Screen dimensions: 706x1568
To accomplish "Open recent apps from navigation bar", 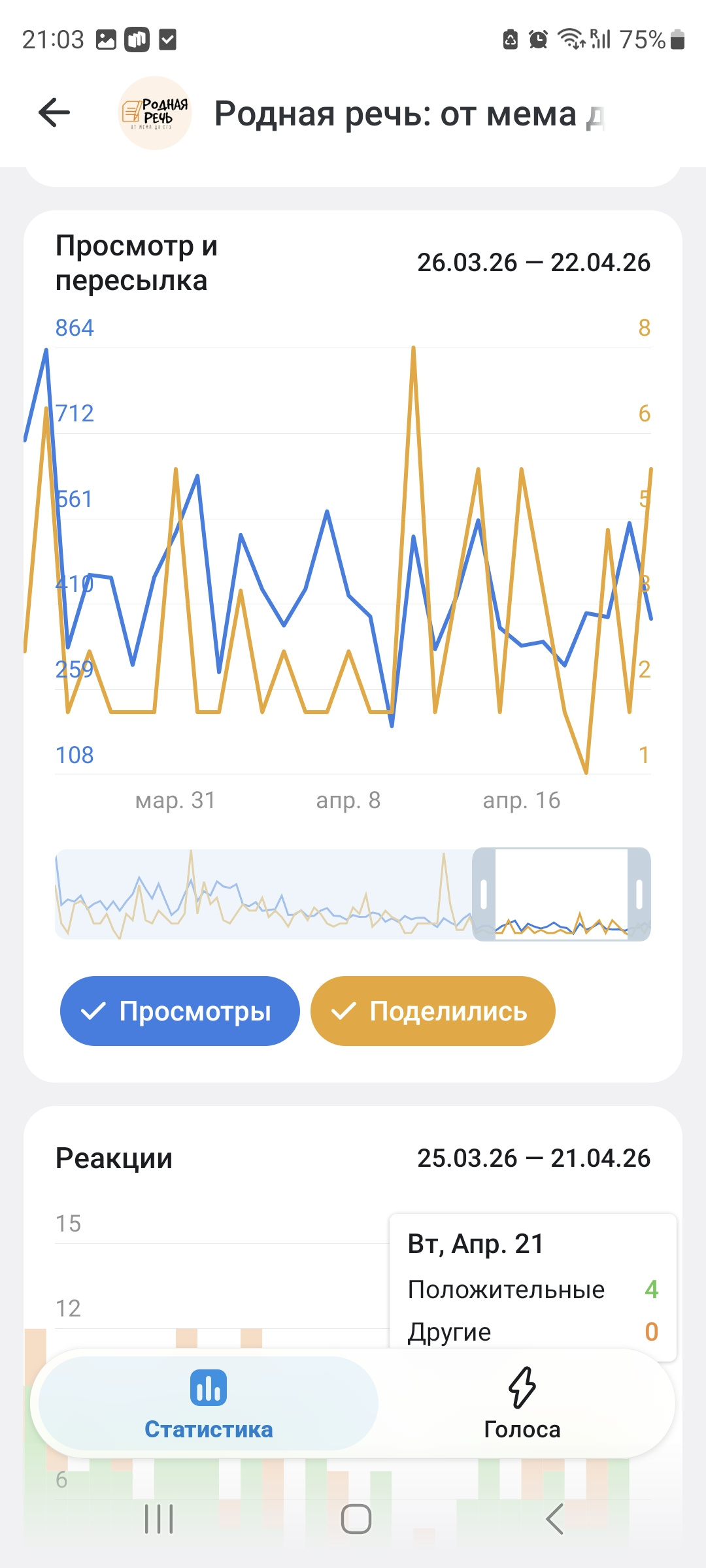I will point(159,1519).
